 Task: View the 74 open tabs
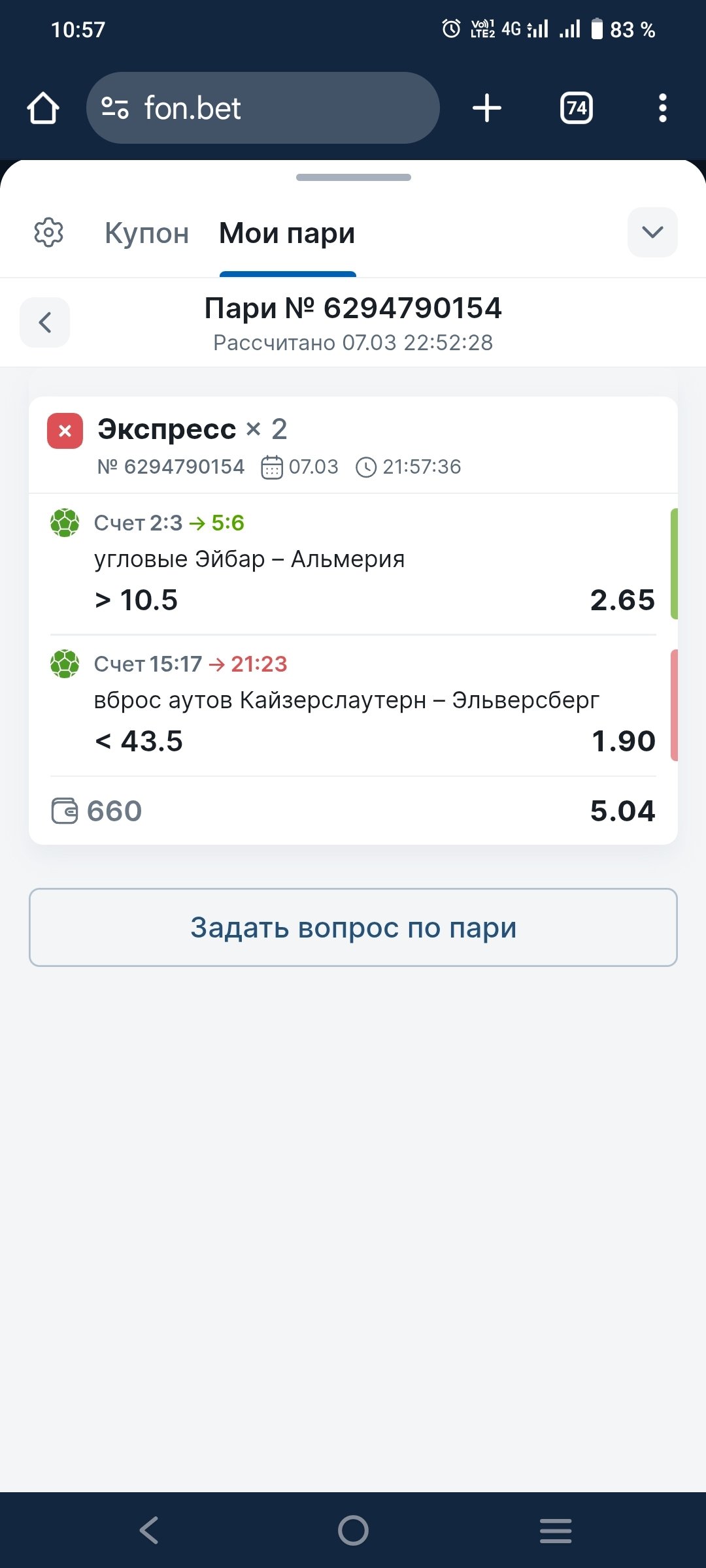[576, 108]
